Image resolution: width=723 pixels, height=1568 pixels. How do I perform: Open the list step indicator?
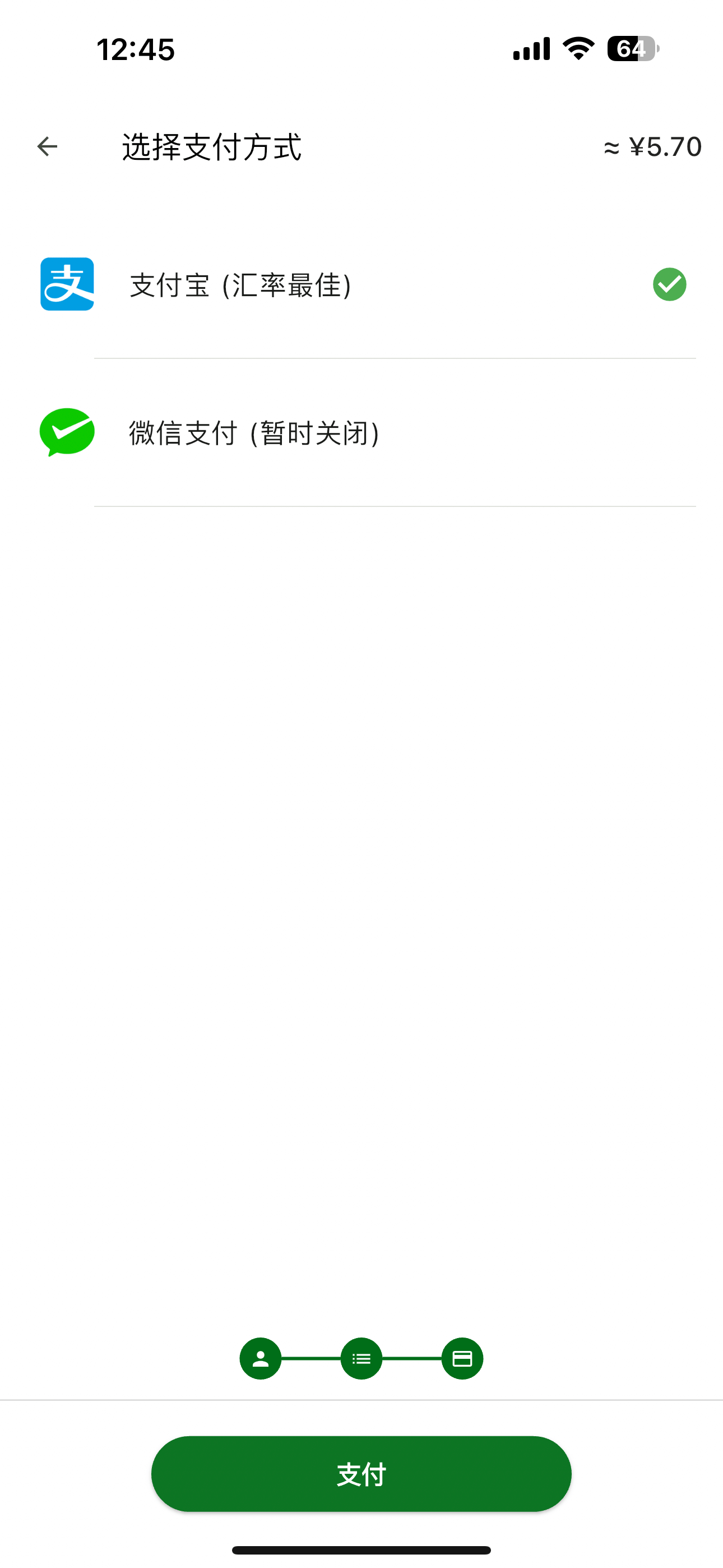click(x=361, y=1358)
